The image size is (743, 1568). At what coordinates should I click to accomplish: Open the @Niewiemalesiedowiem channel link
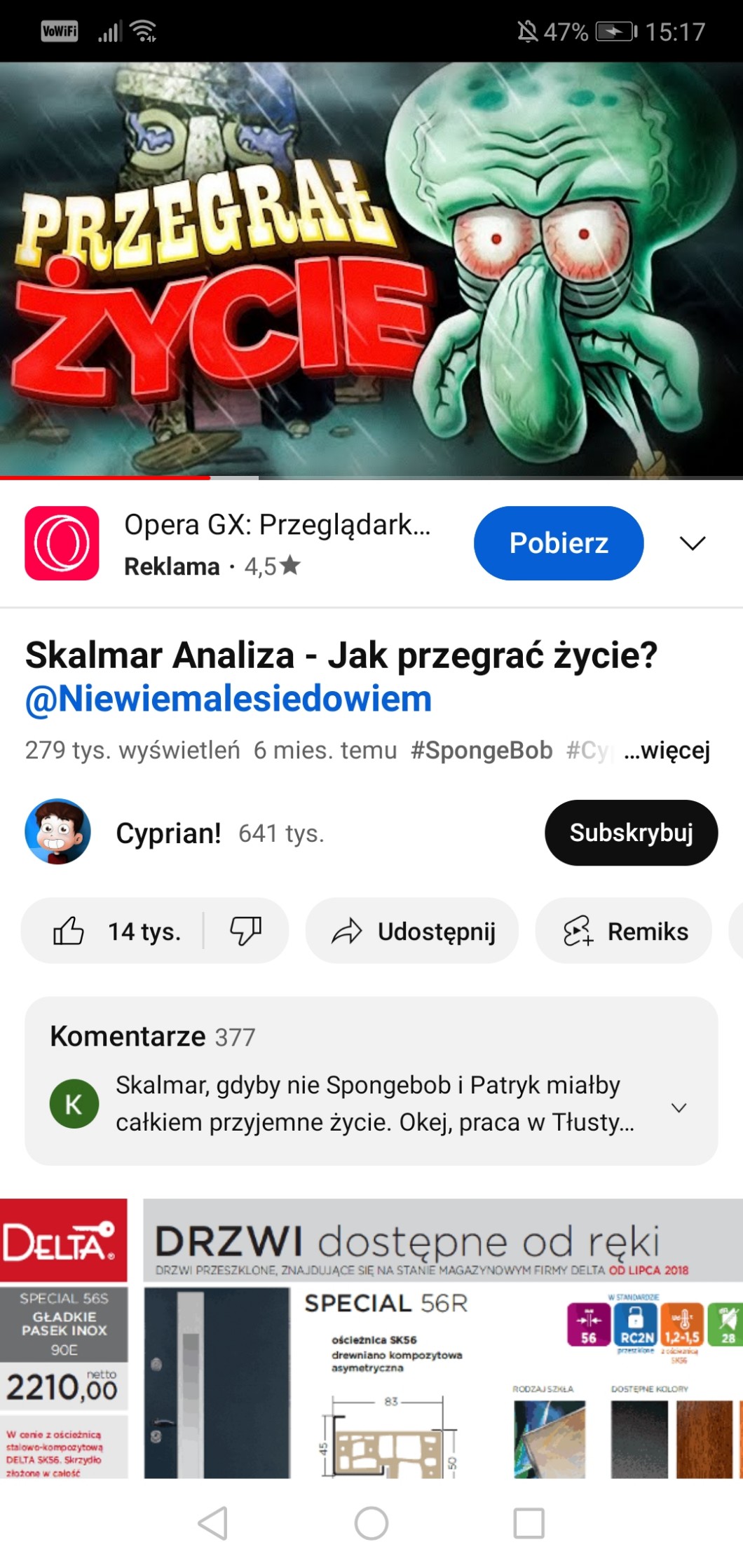pyautogui.click(x=229, y=699)
